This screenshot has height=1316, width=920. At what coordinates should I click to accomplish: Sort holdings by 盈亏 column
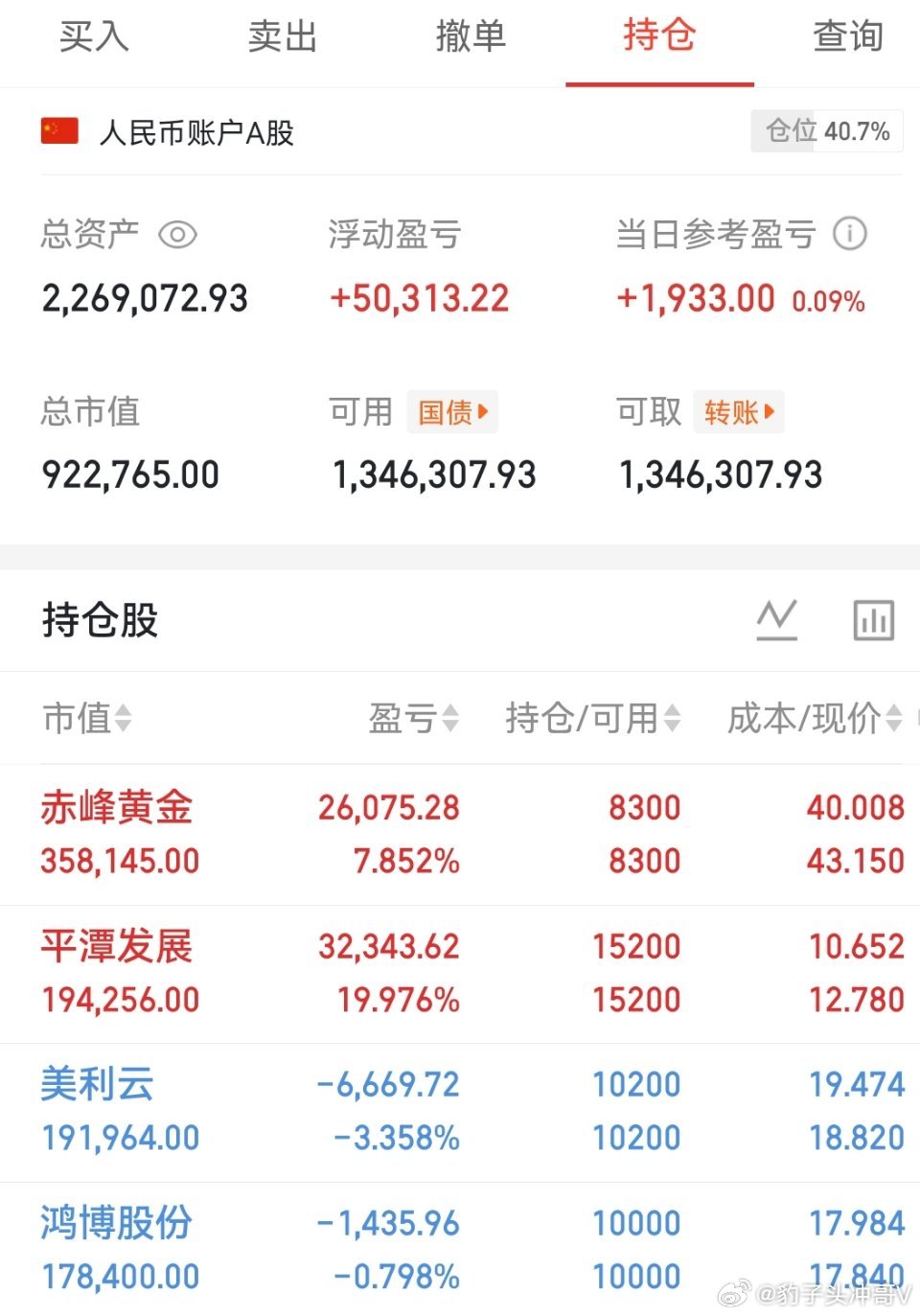click(x=413, y=718)
